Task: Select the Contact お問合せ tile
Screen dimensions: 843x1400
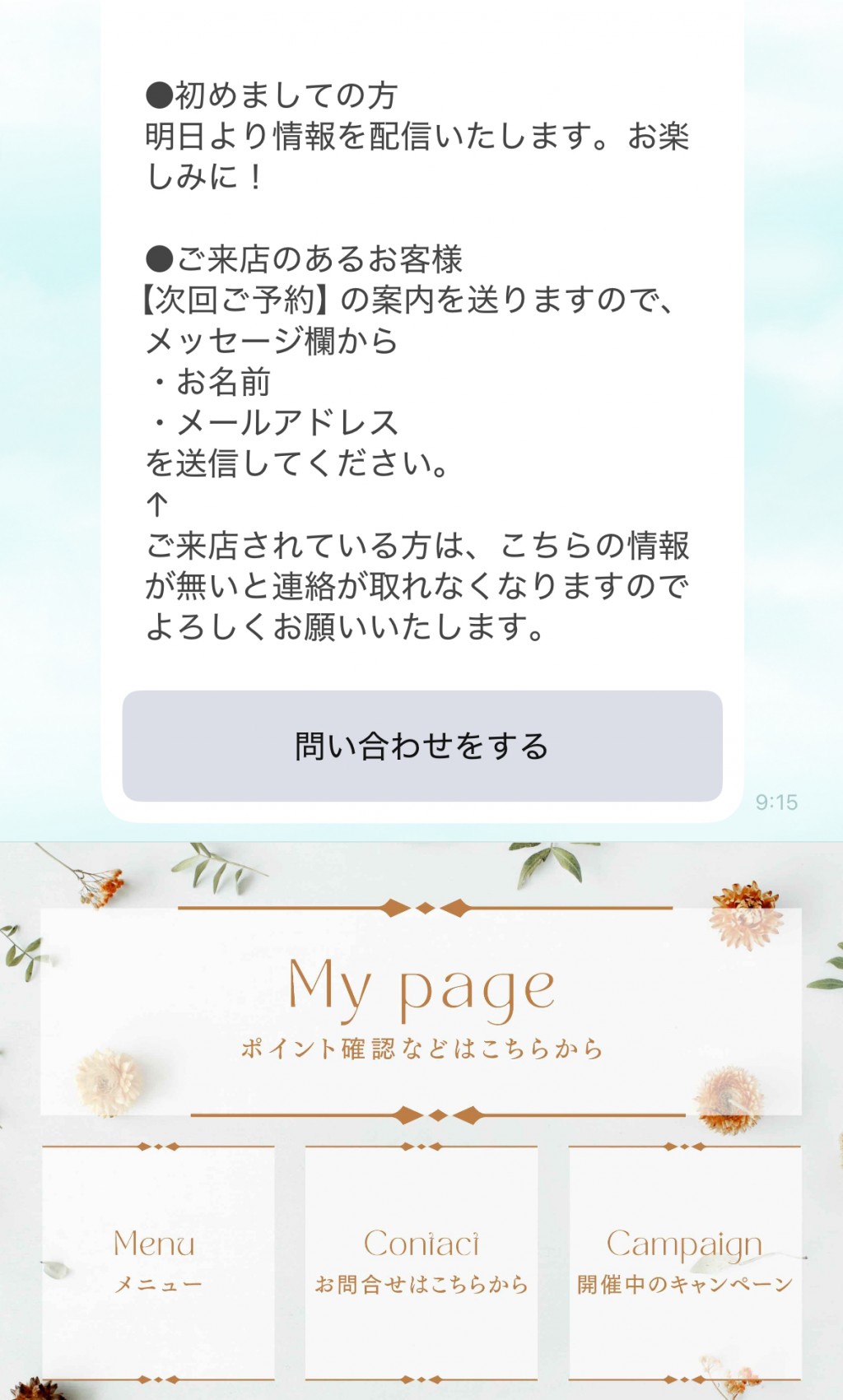Action: 421,1262
